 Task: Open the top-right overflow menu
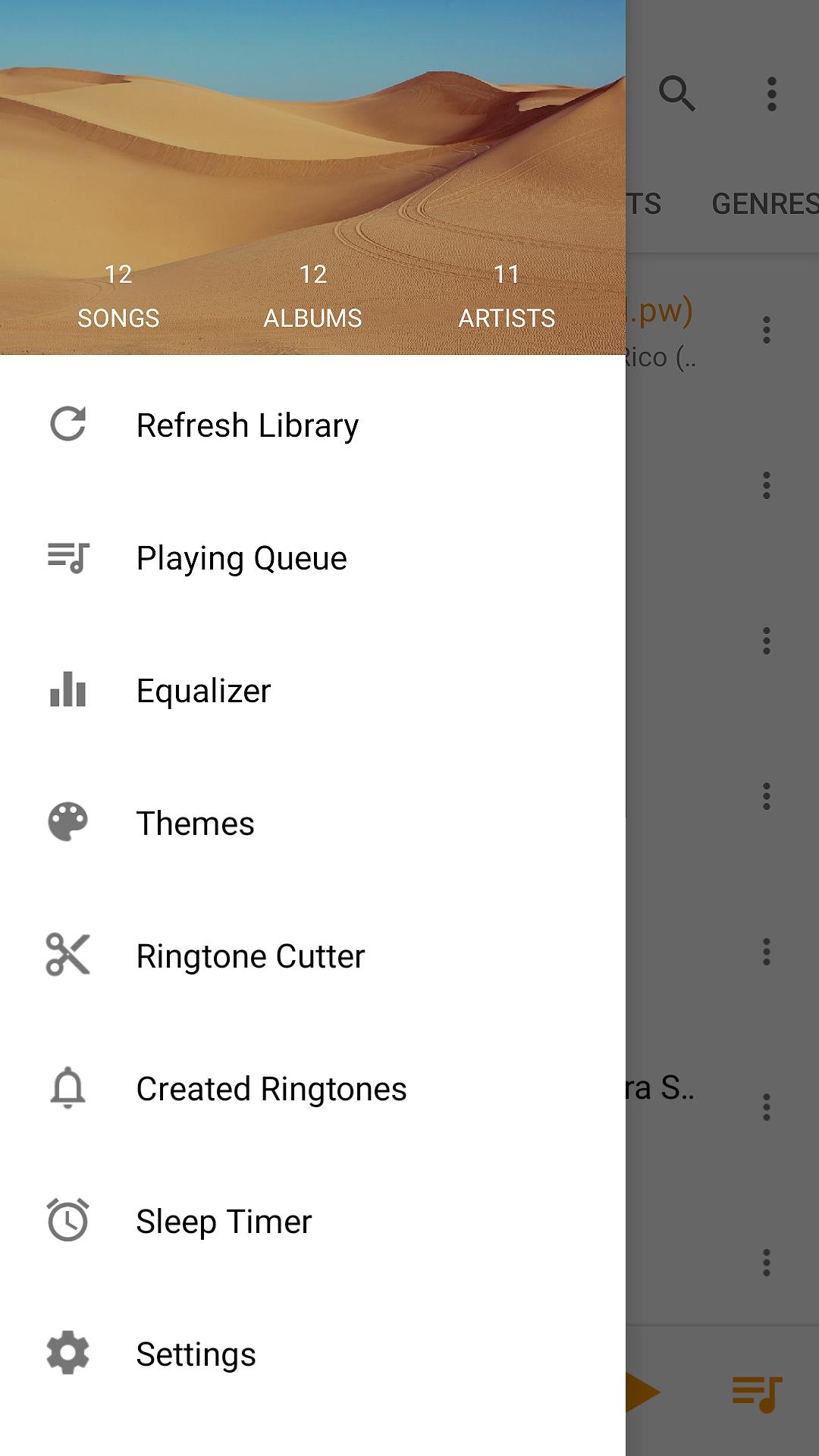tap(771, 94)
